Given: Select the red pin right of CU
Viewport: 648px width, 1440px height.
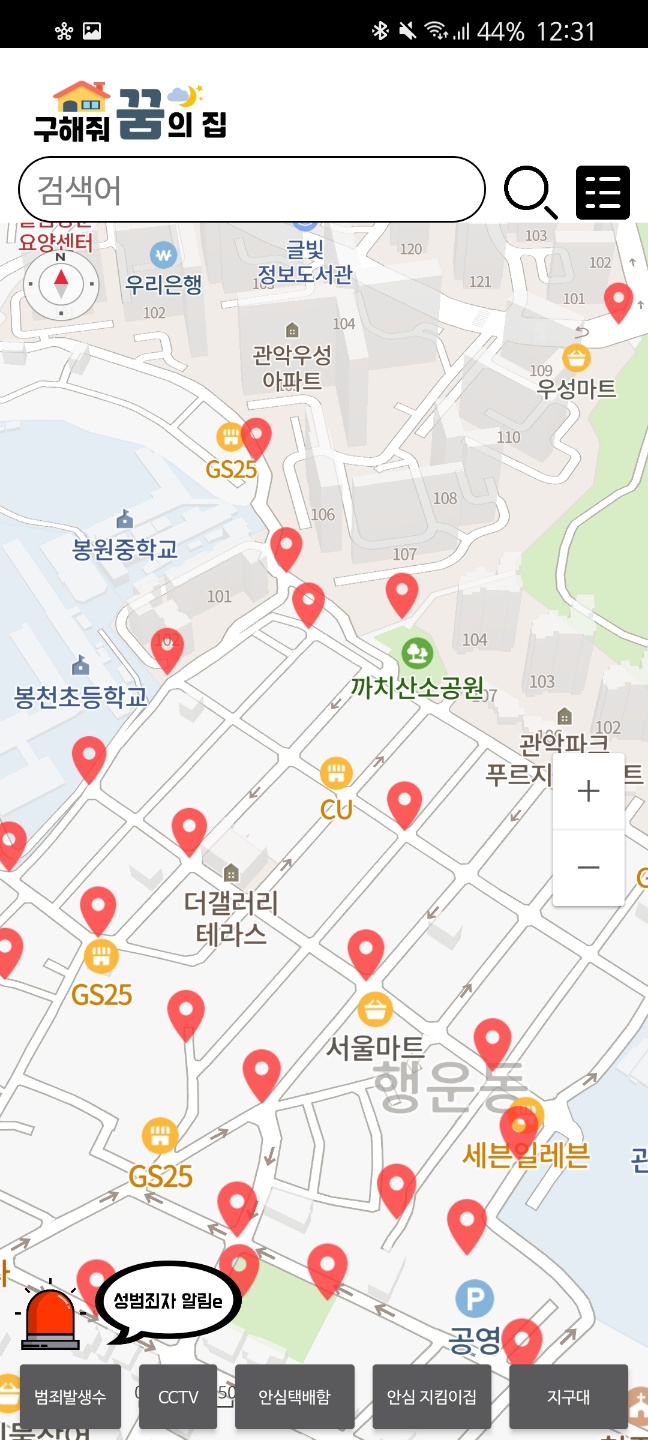Looking at the screenshot, I should [404, 802].
